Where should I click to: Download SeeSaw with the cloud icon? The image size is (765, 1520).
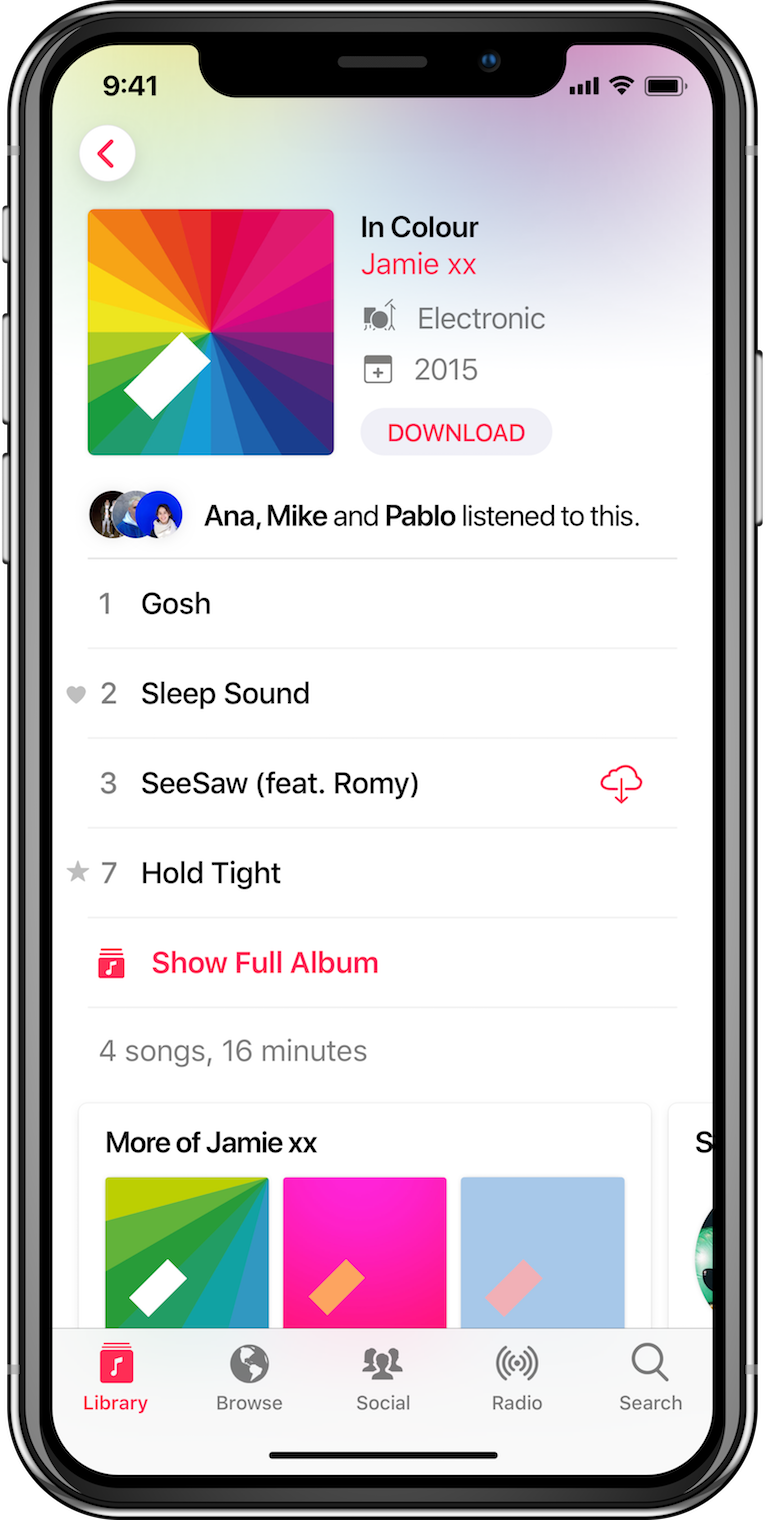[x=620, y=783]
